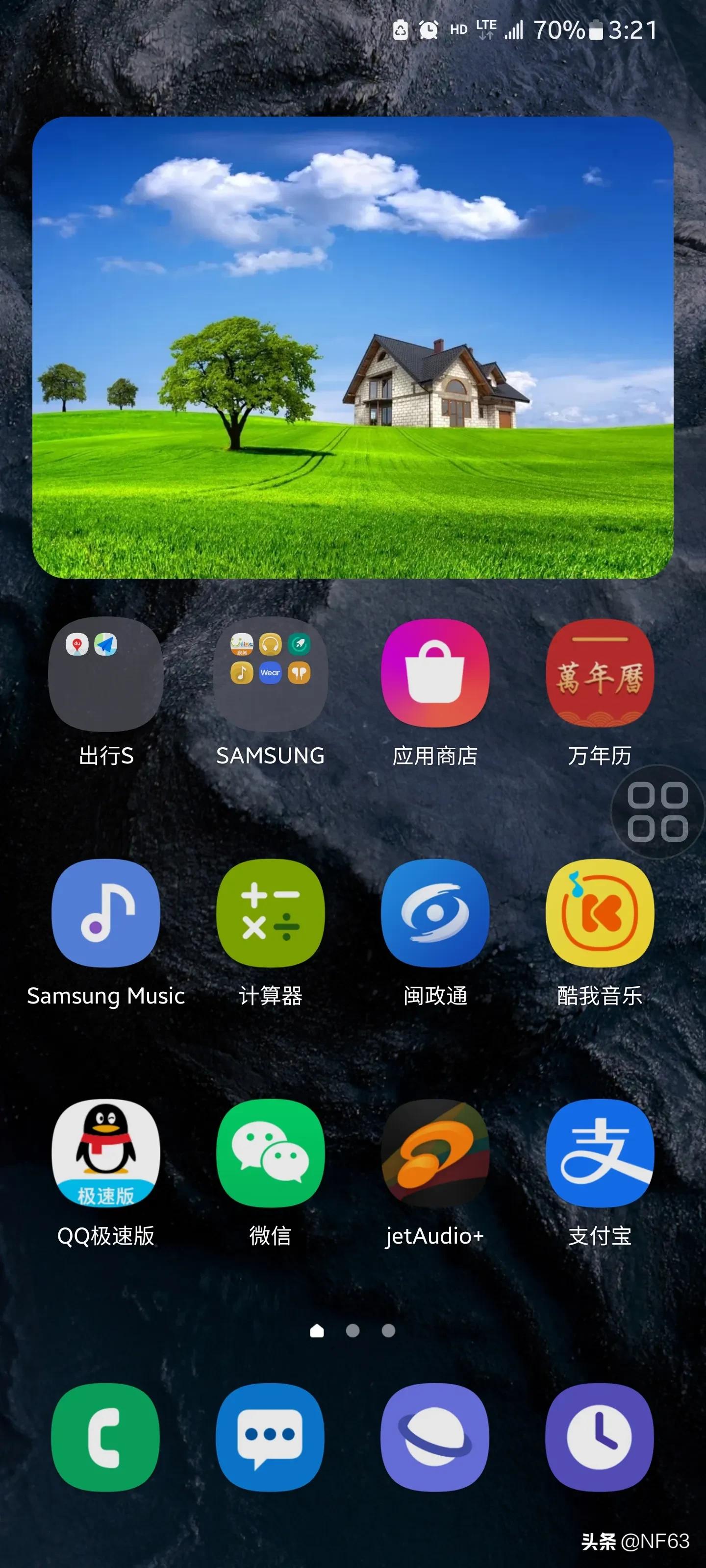This screenshot has width=706, height=1568.
Task: Open the Phone dialer from the dock
Action: pyautogui.click(x=105, y=1437)
